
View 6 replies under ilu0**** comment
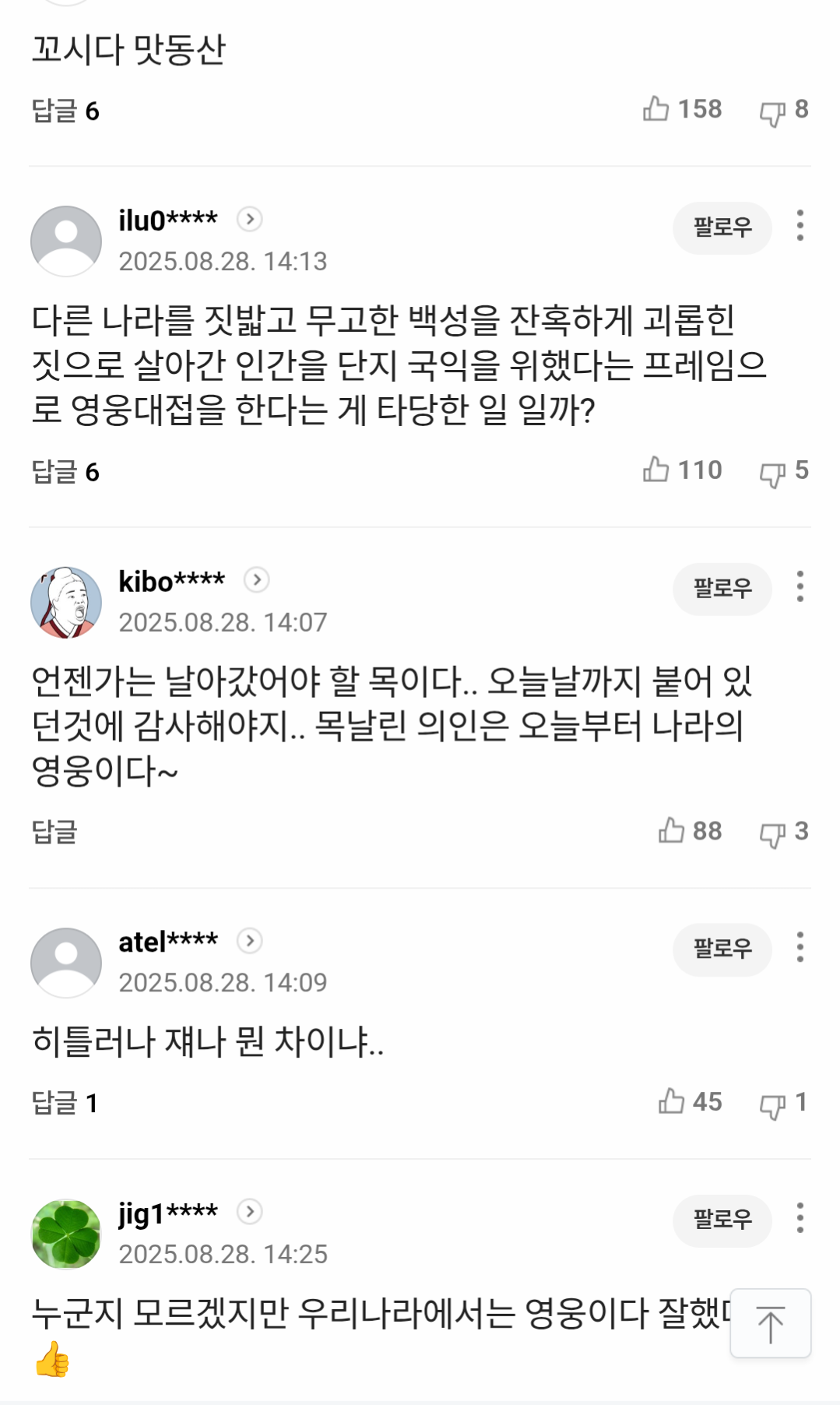pos(65,471)
